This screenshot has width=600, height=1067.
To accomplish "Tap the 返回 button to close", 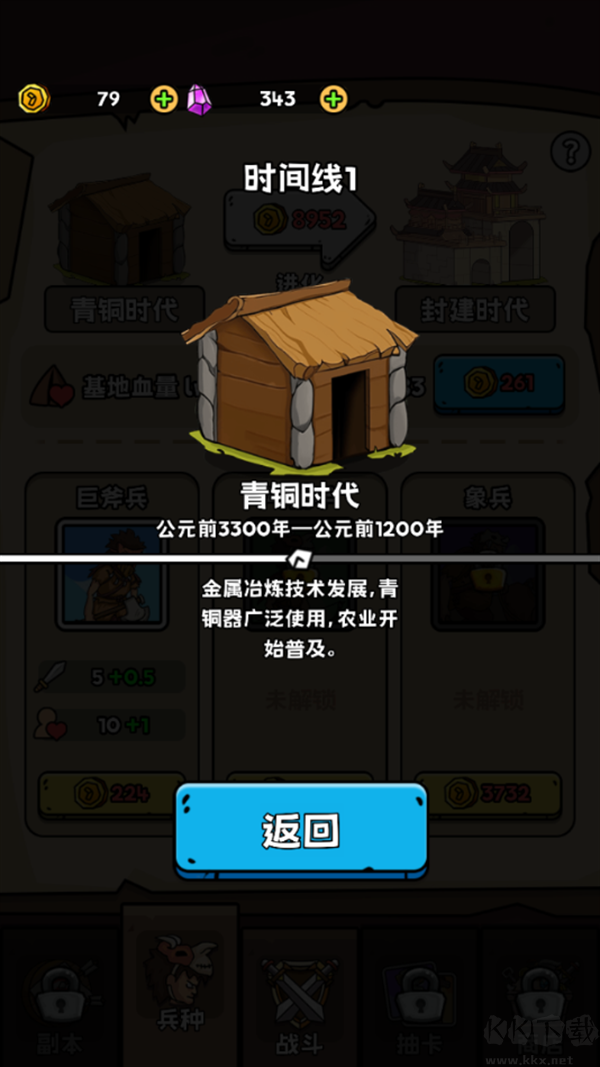I will (301, 829).
